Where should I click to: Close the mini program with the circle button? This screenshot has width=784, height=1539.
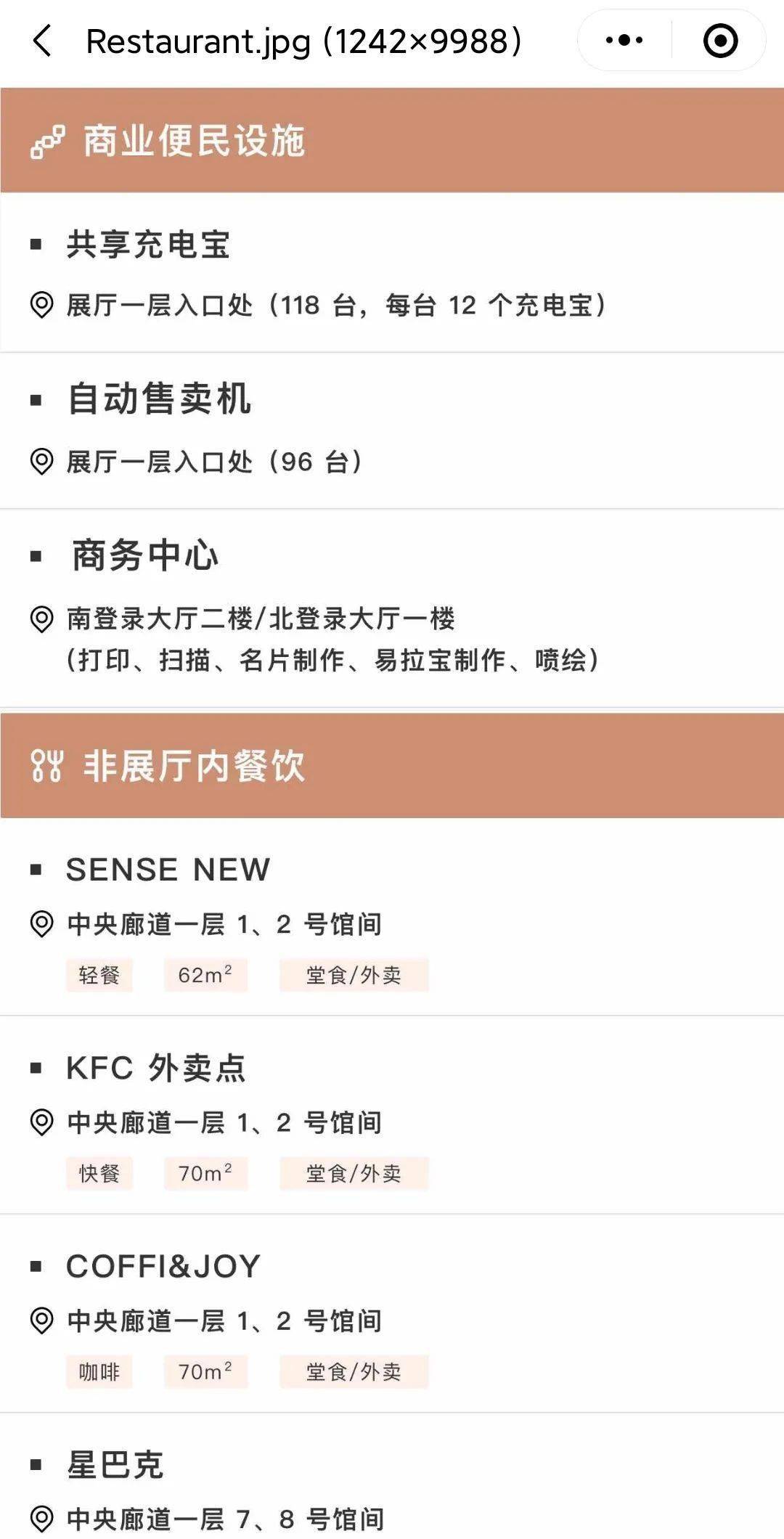[720, 41]
